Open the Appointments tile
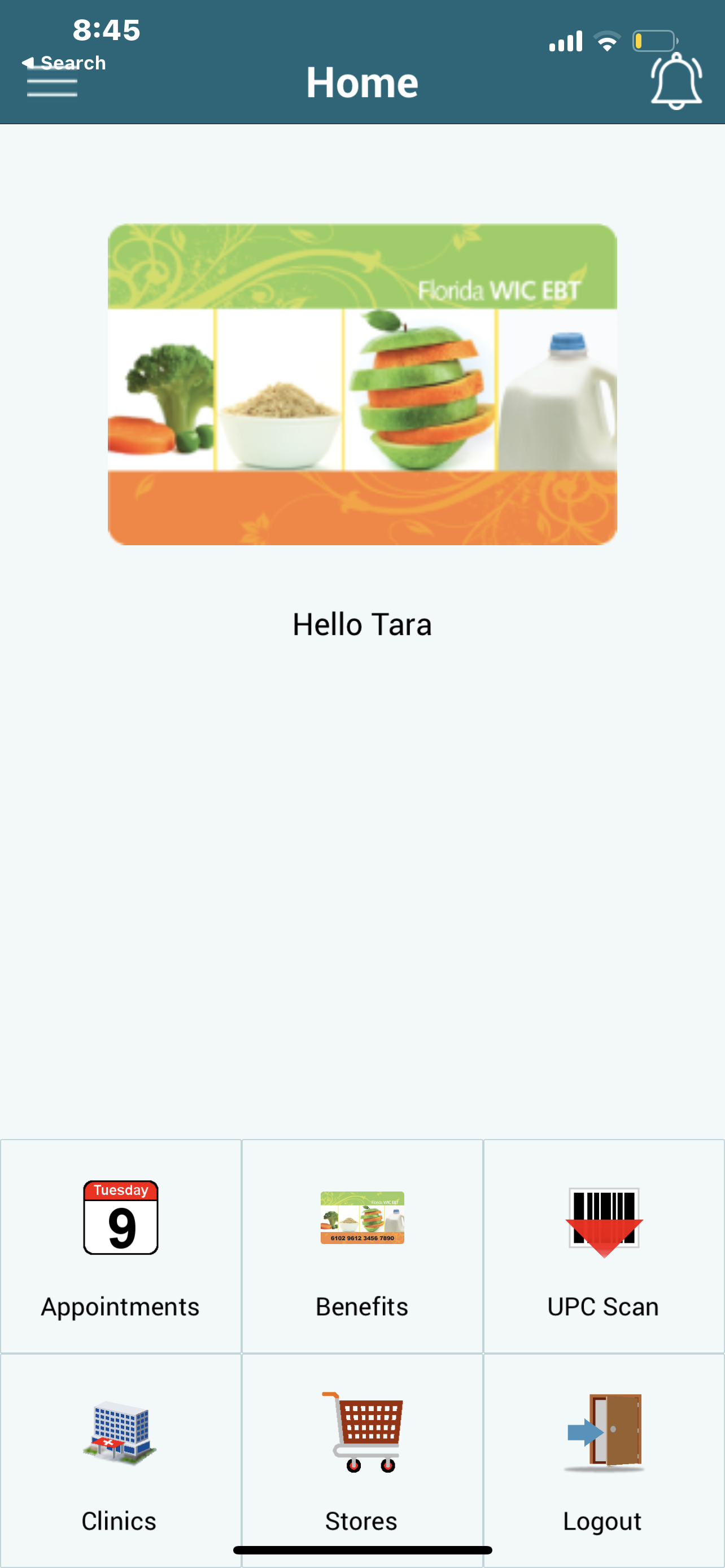The height and width of the screenshot is (1568, 725). [x=120, y=1246]
